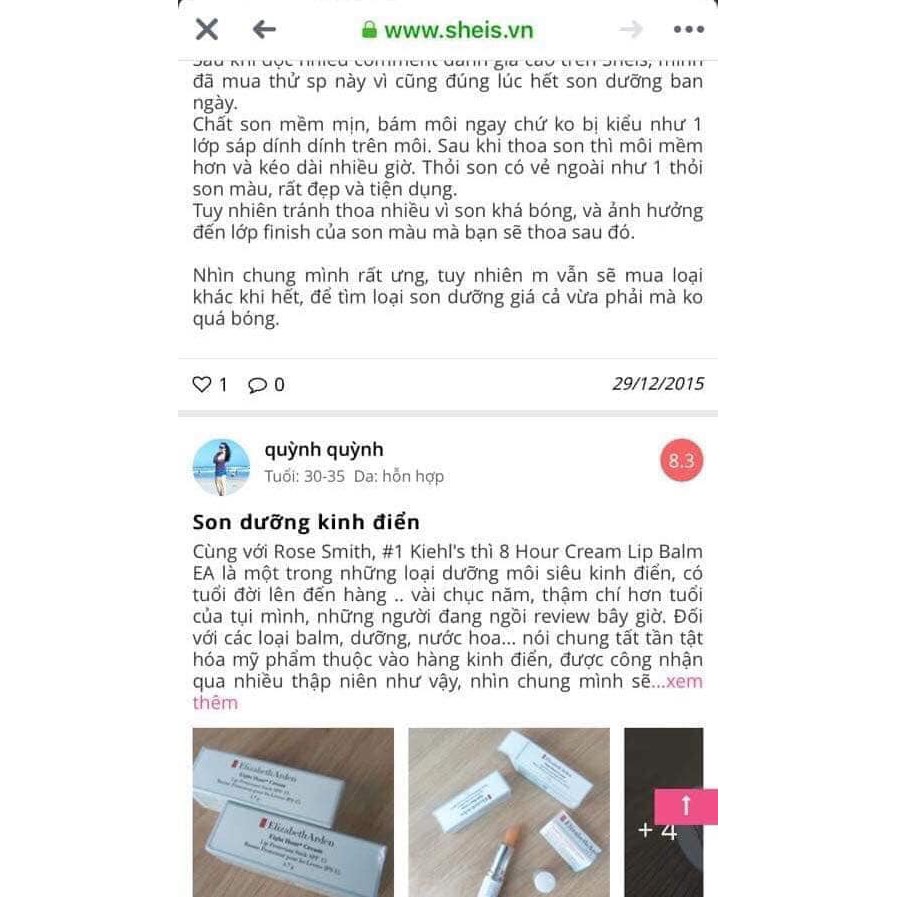This screenshot has width=897, height=897.
Task: Open first Elizabeth Arden box photo
Action: pyautogui.click(x=293, y=811)
